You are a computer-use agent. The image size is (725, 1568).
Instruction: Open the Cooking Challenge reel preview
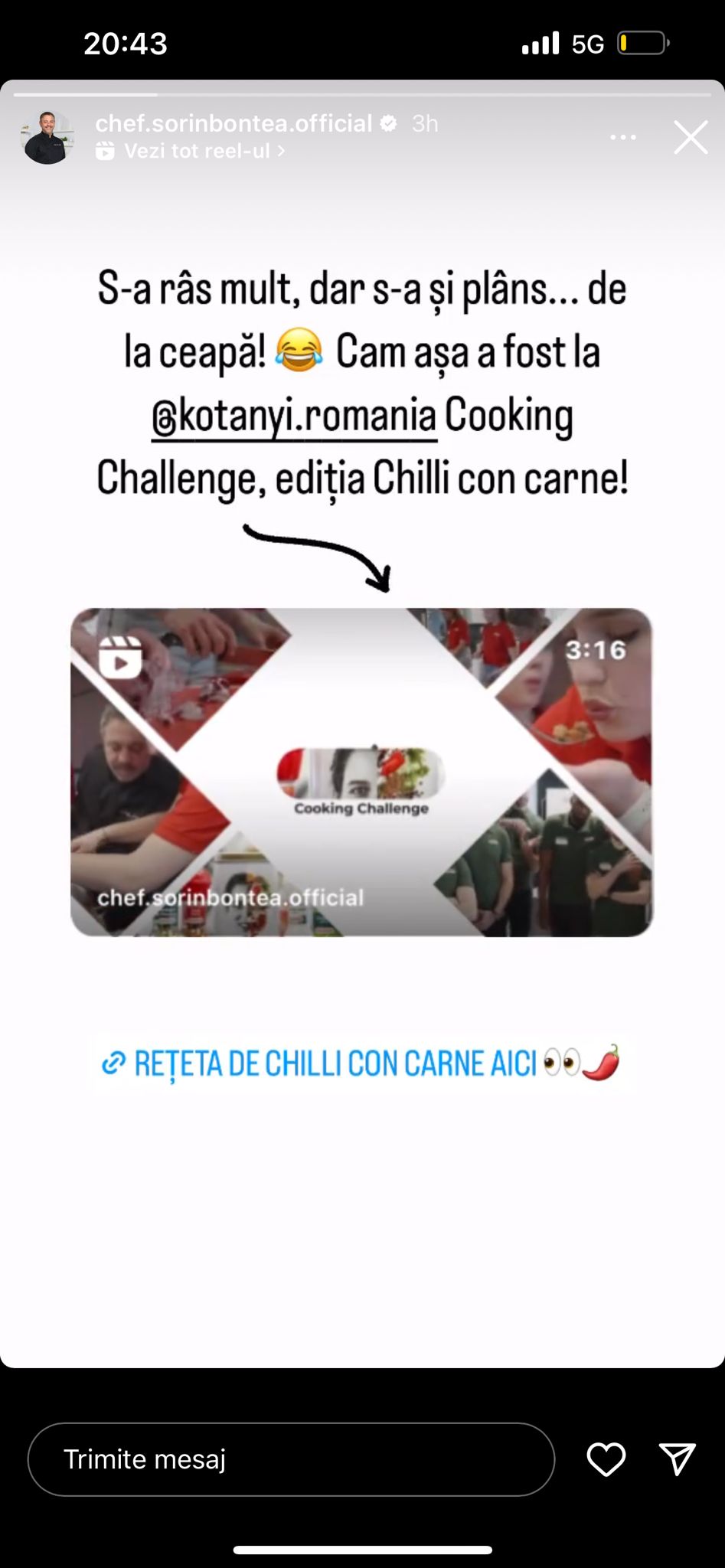click(x=361, y=772)
